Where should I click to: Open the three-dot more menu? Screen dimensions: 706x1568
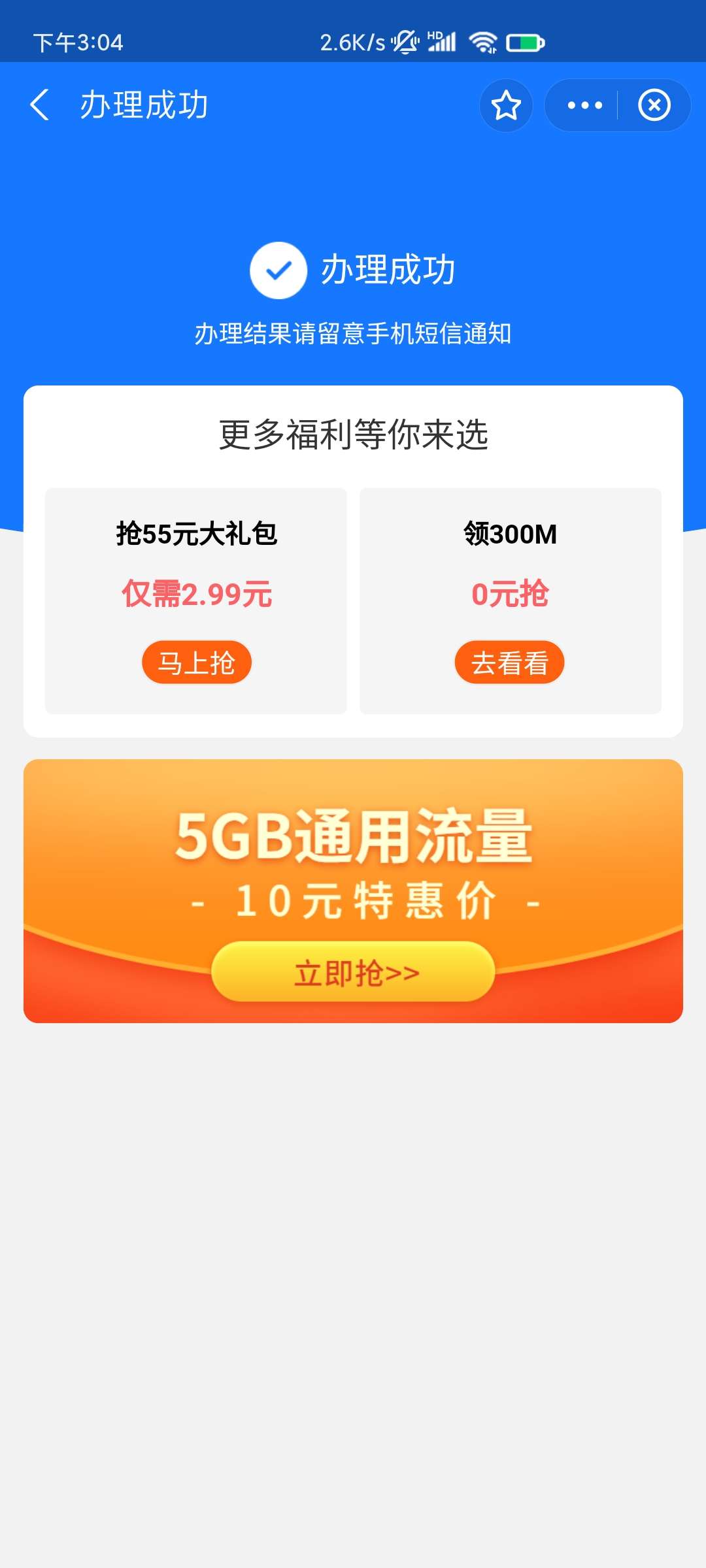point(584,105)
